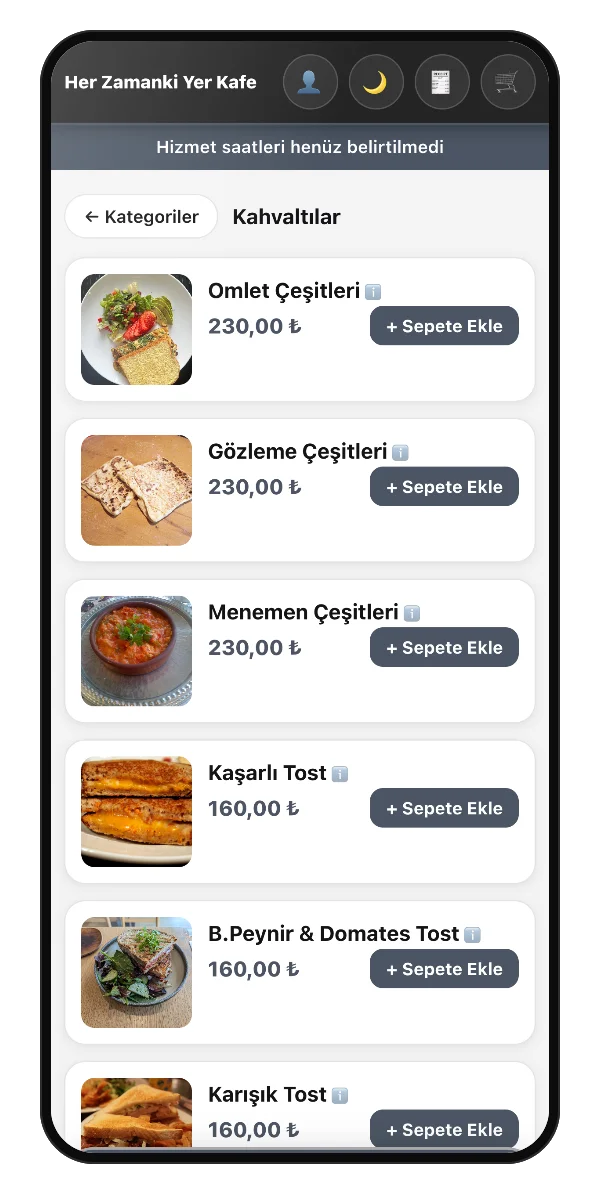This screenshot has height=1200, width=600.
Task: Toggle dark mode with the moon icon
Action: coord(376,82)
